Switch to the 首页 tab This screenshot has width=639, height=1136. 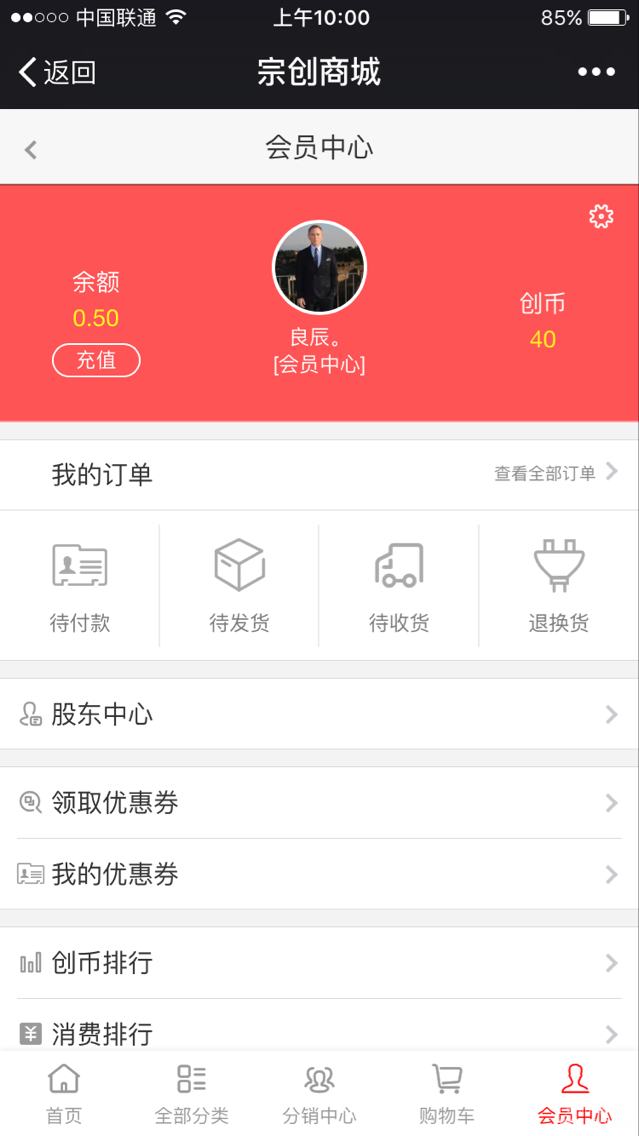click(64, 1093)
